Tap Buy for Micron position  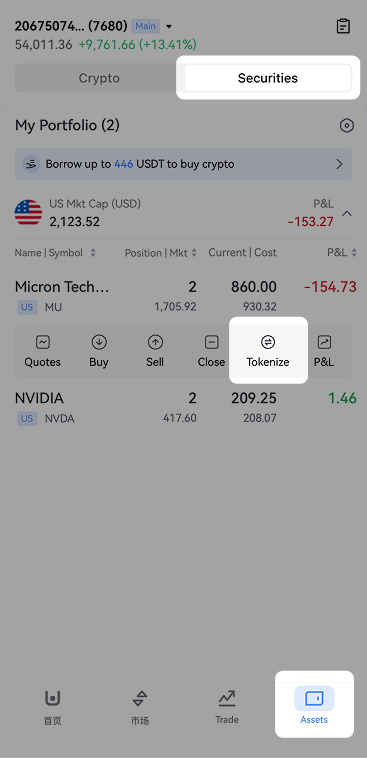pyautogui.click(x=99, y=351)
